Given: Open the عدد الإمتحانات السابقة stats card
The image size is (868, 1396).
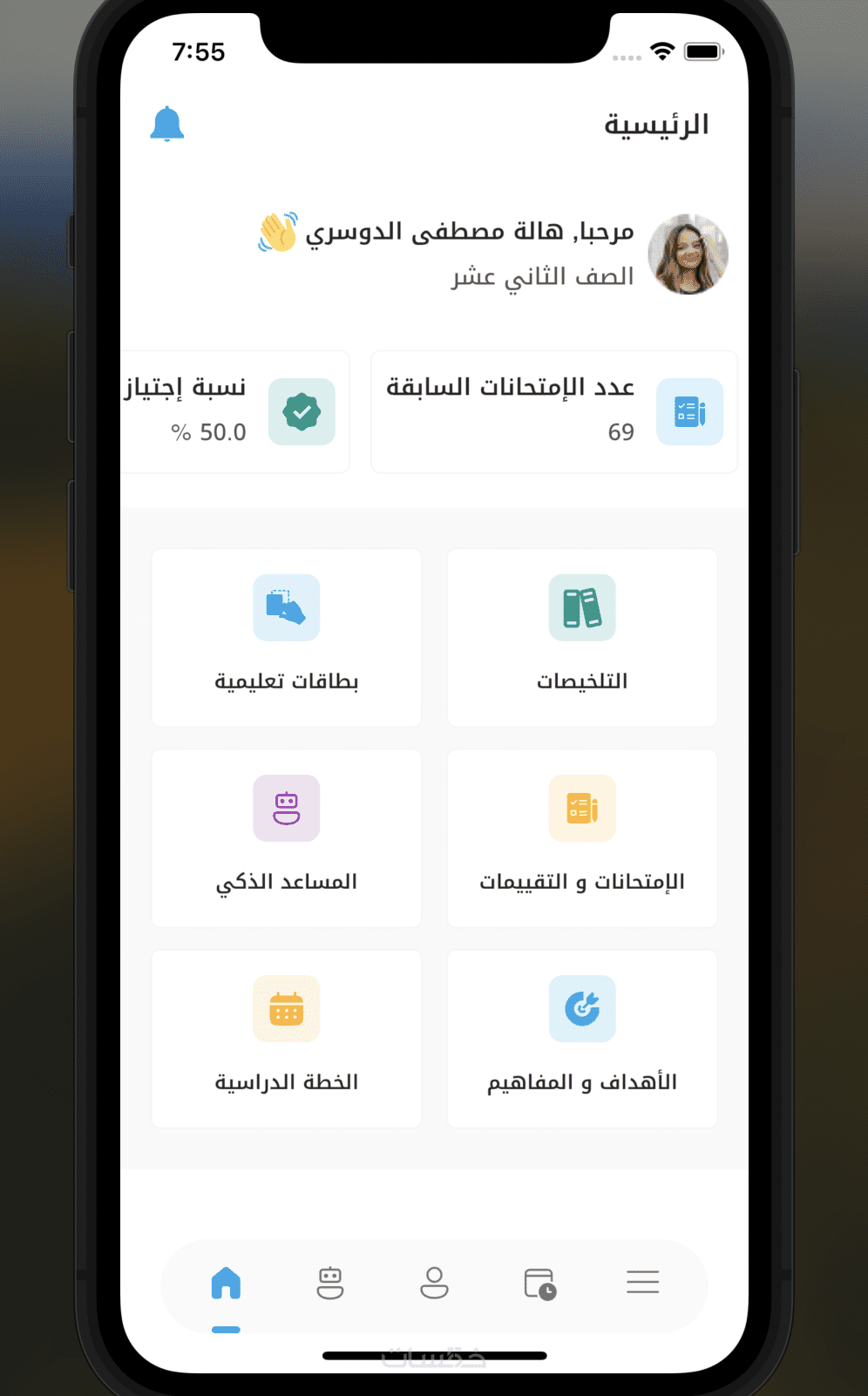Looking at the screenshot, I should click(554, 411).
